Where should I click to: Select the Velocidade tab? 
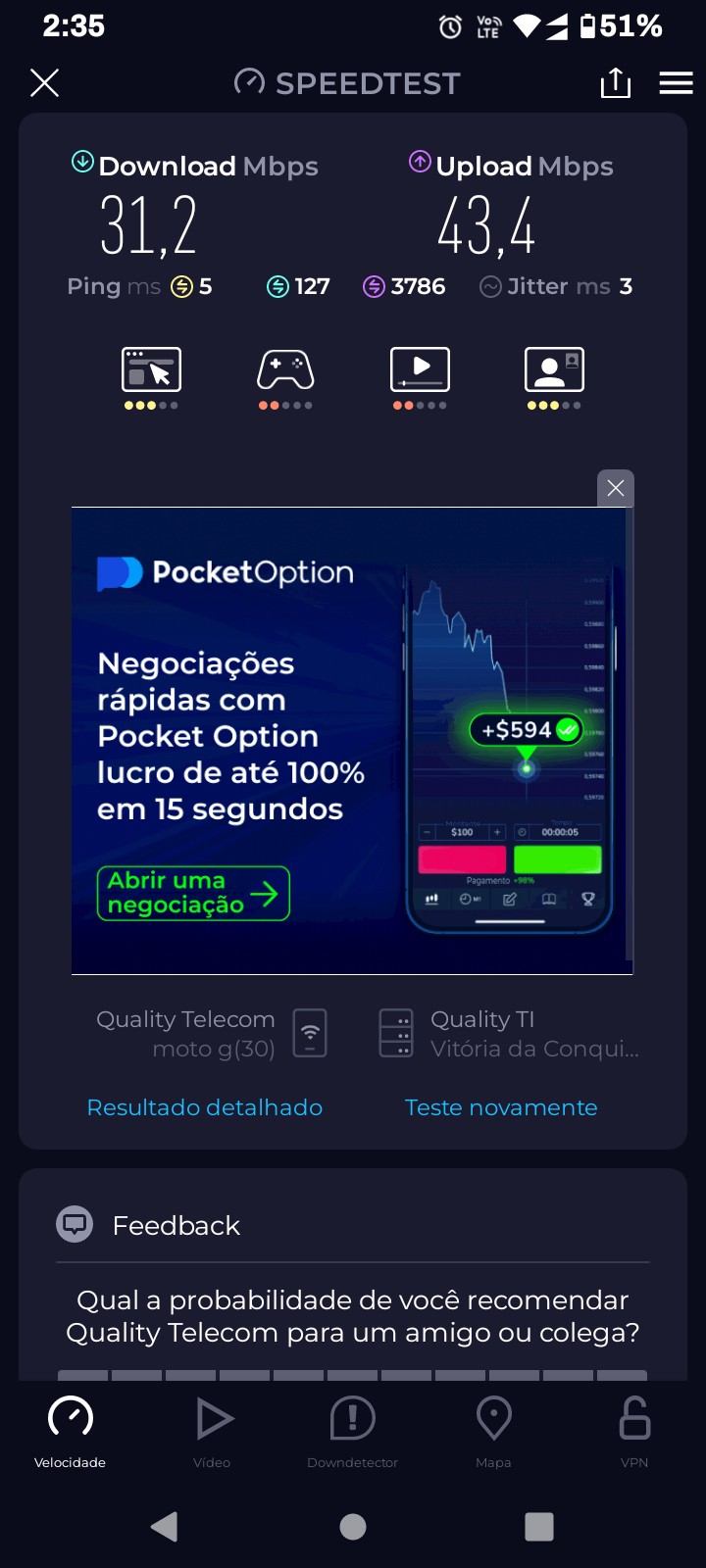point(71,1432)
